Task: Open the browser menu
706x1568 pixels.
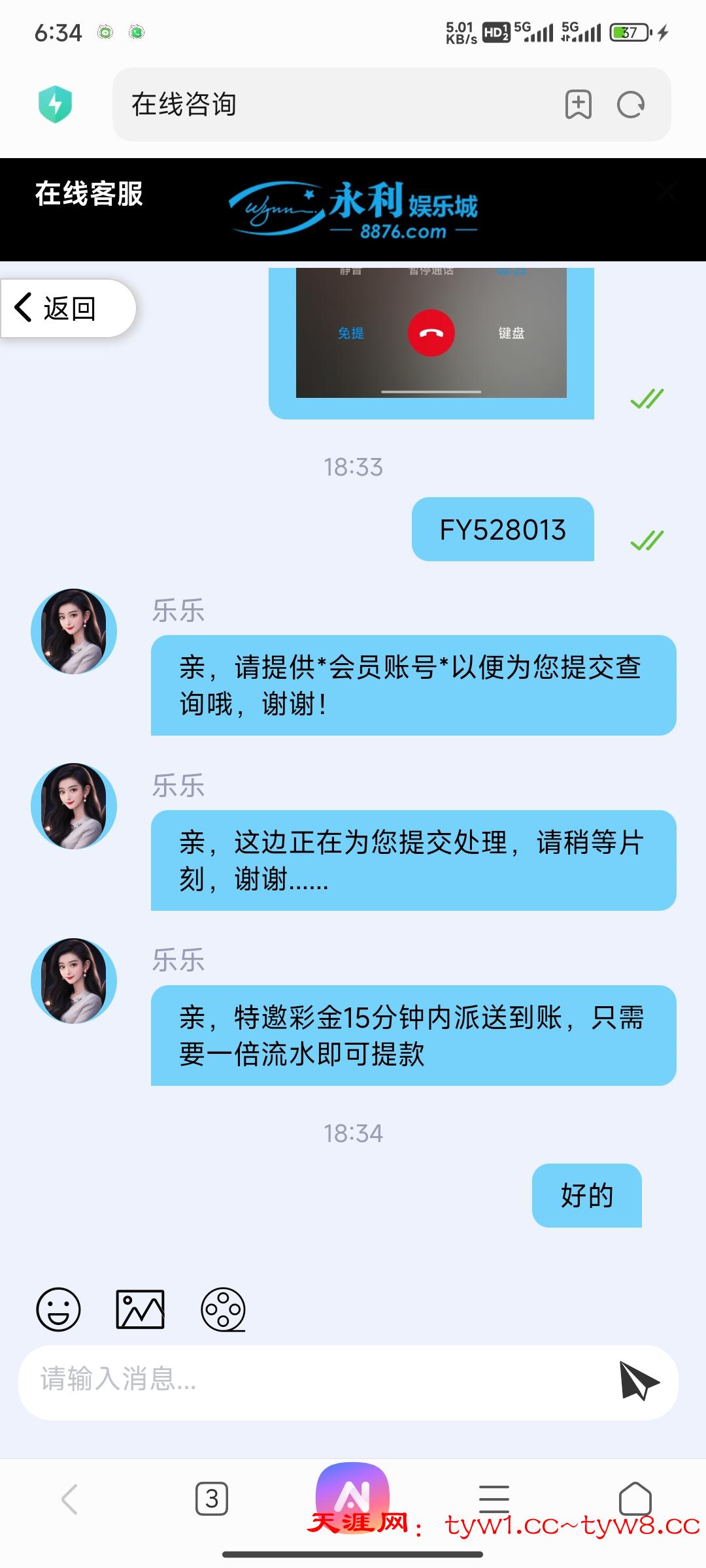Action: 494,1499
